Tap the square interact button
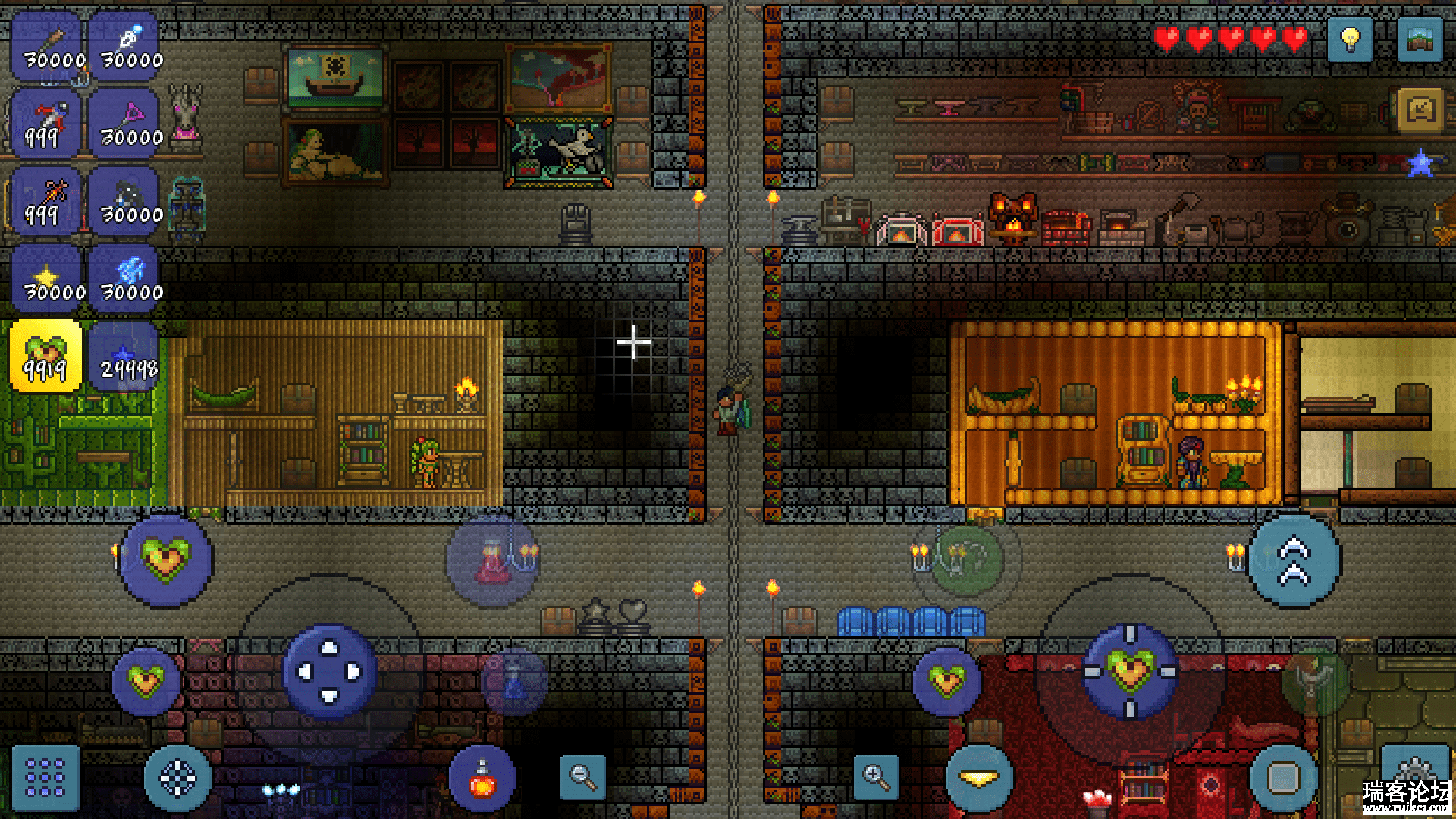Screen dimensions: 1456x819 [x=1284, y=778]
